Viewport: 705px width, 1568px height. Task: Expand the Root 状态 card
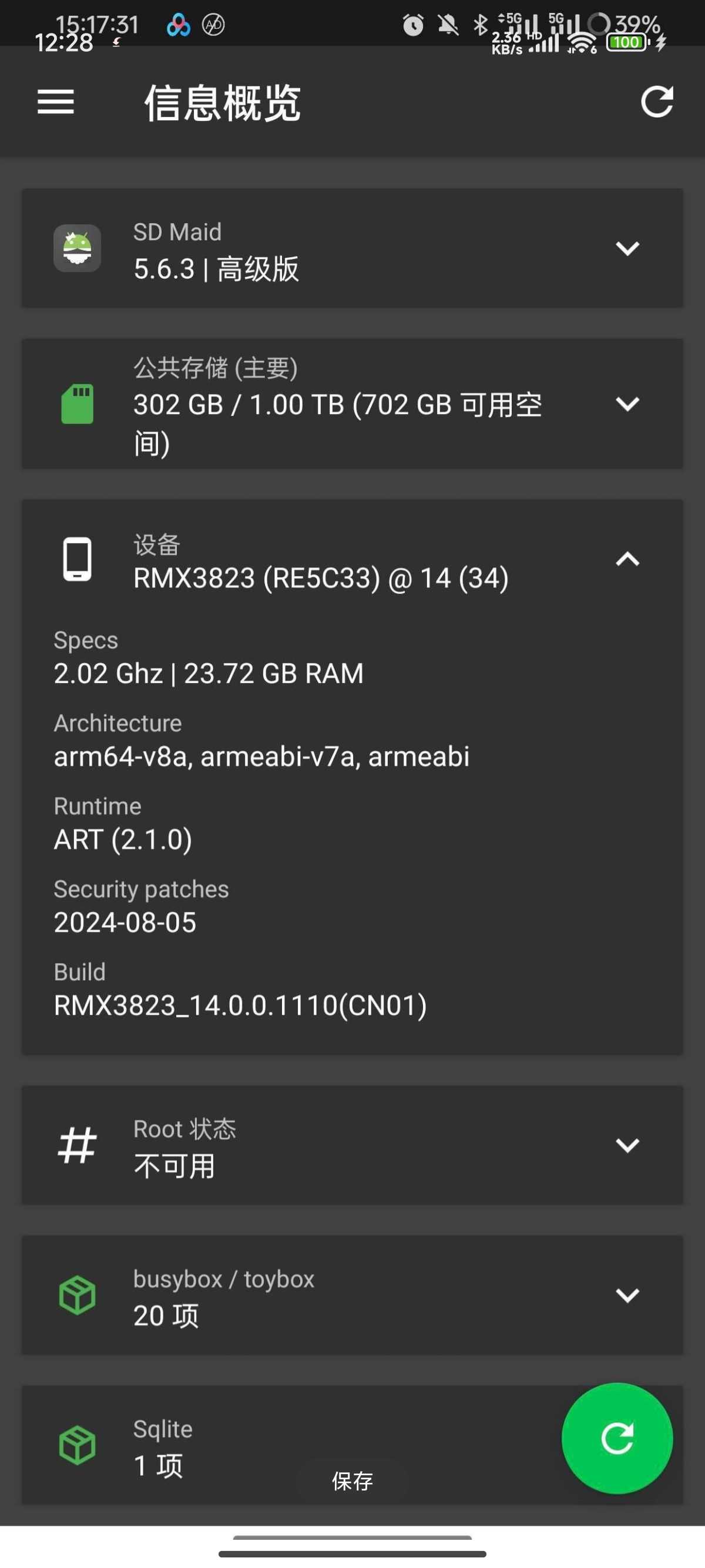(x=627, y=1145)
